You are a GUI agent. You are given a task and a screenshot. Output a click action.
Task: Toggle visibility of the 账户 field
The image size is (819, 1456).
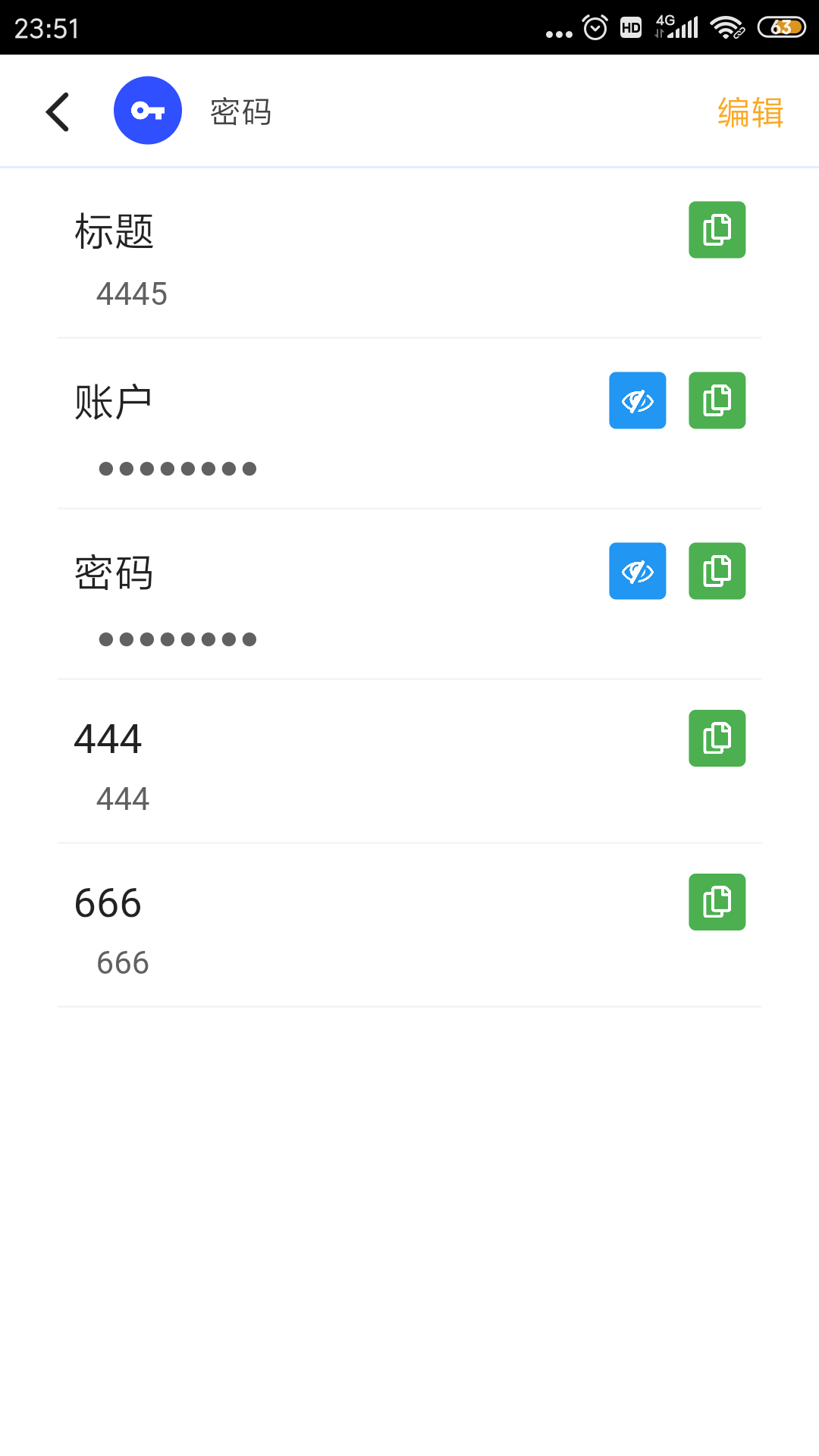pyautogui.click(x=637, y=400)
